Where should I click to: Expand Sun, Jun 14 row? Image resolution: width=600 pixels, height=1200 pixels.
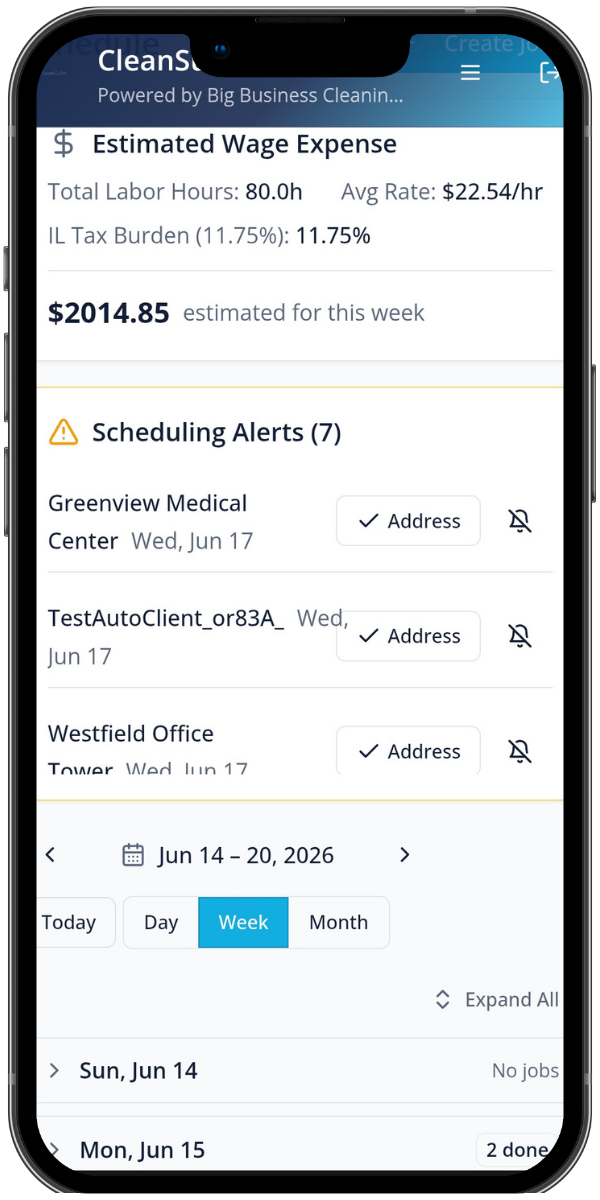pyautogui.click(x=300, y=1071)
